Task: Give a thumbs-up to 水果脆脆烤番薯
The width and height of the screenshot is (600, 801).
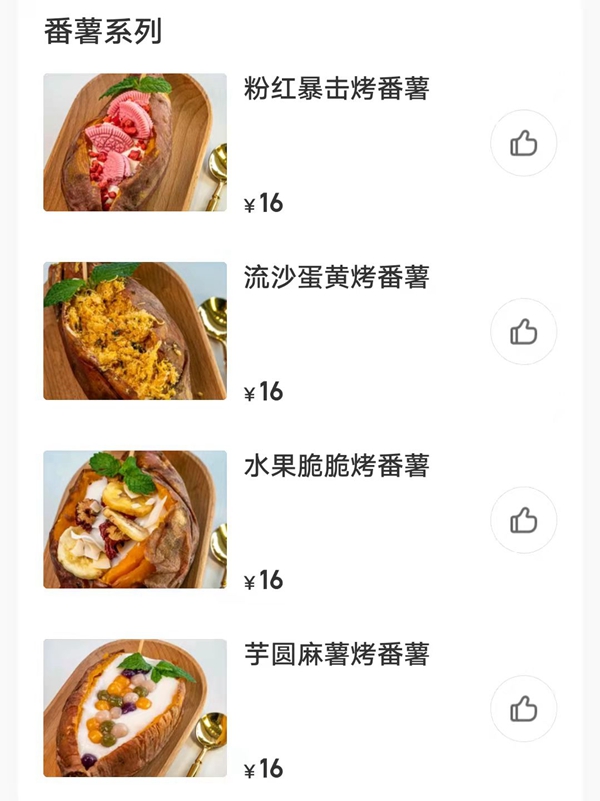Action: click(523, 520)
